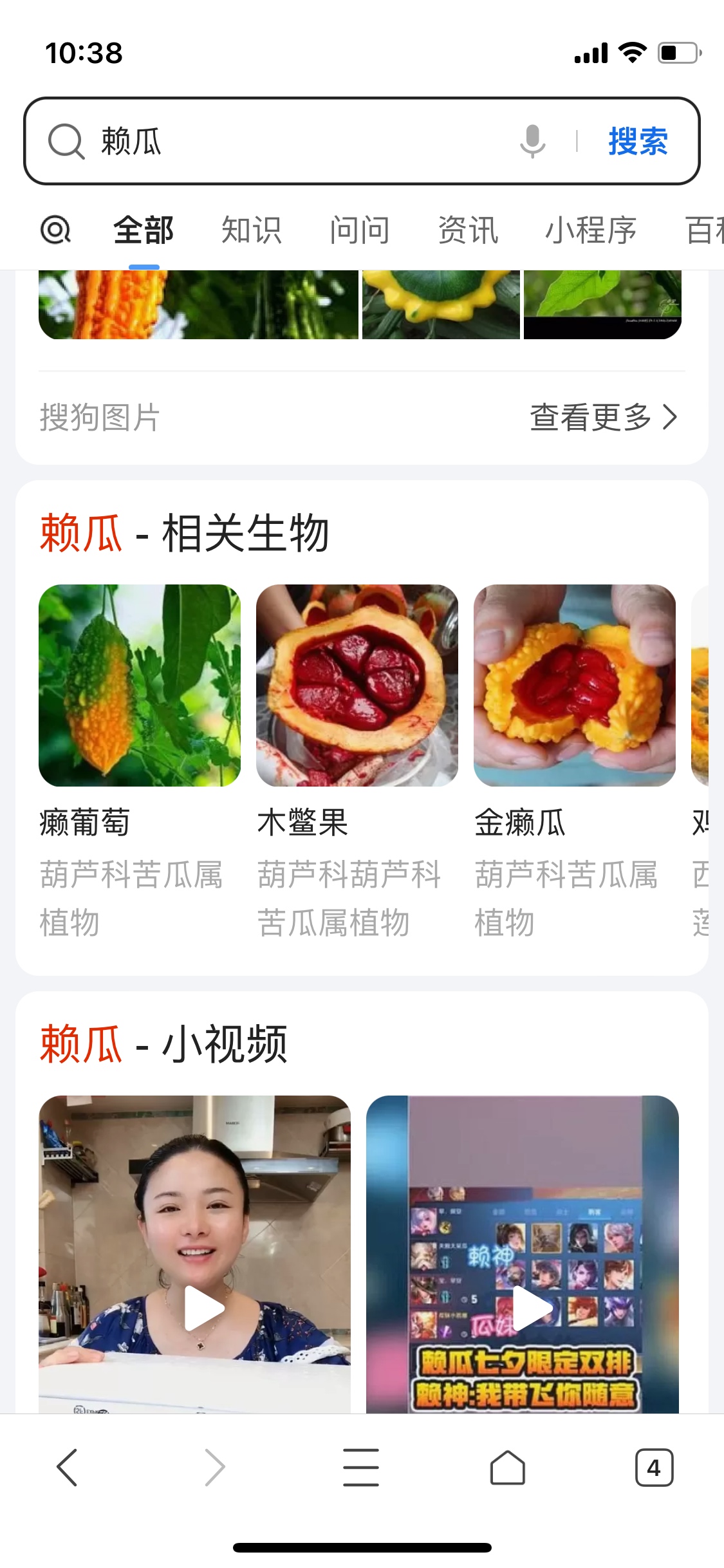Image resolution: width=724 pixels, height=1568 pixels.
Task: View the 木鳖果 card
Action: pyautogui.click(x=357, y=686)
